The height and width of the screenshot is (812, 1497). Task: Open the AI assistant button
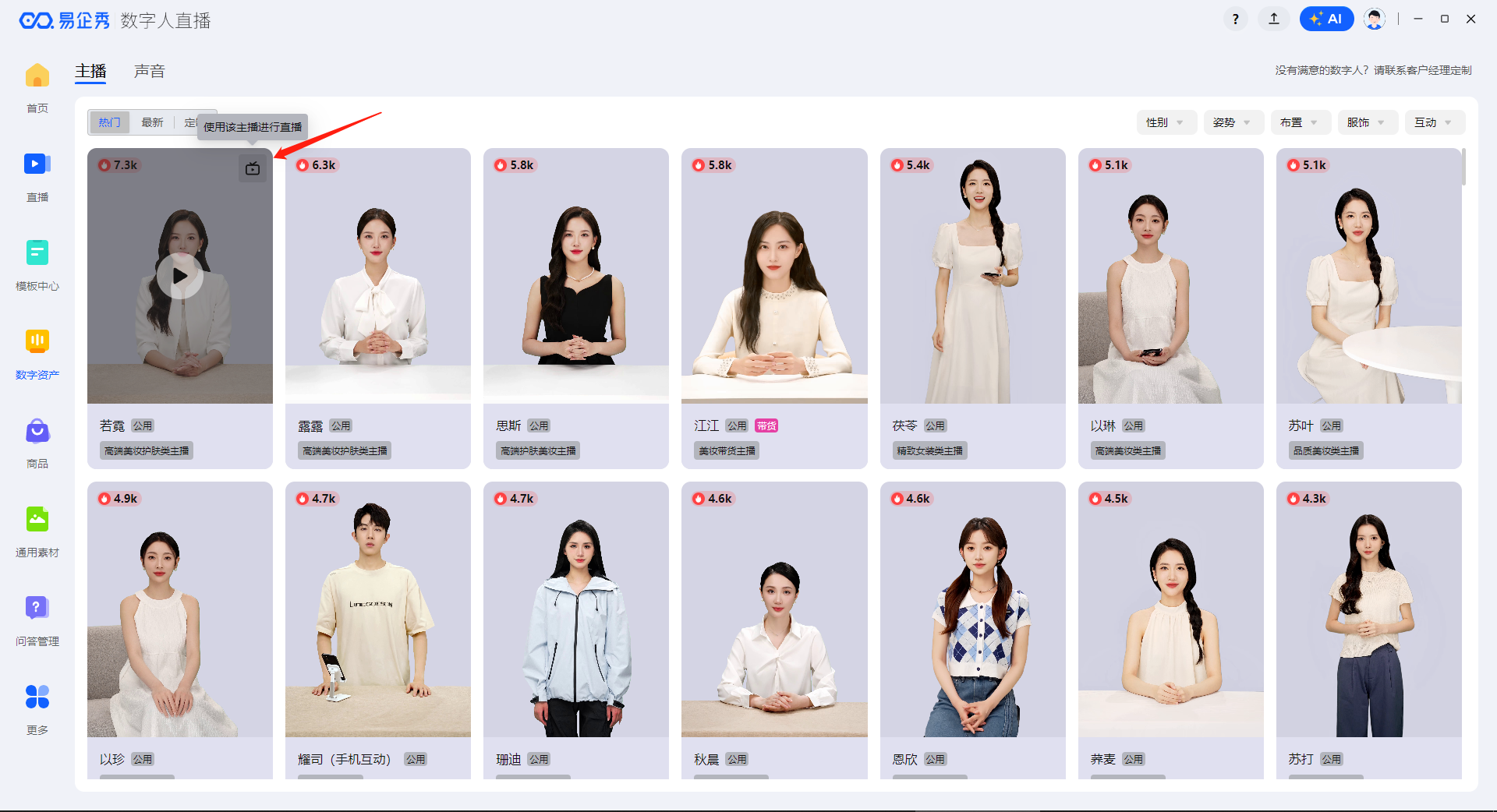[x=1326, y=19]
